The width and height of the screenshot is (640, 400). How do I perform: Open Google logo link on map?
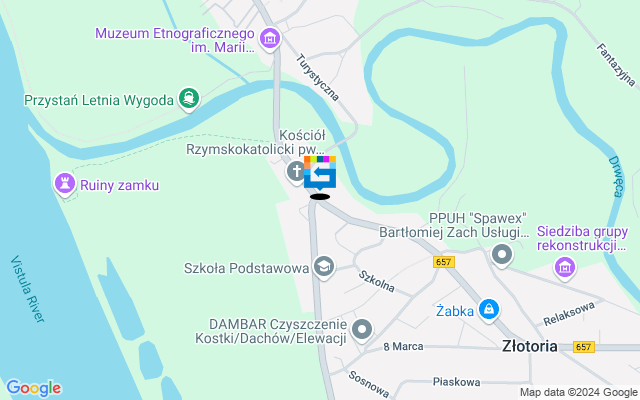pyautogui.click(x=33, y=388)
